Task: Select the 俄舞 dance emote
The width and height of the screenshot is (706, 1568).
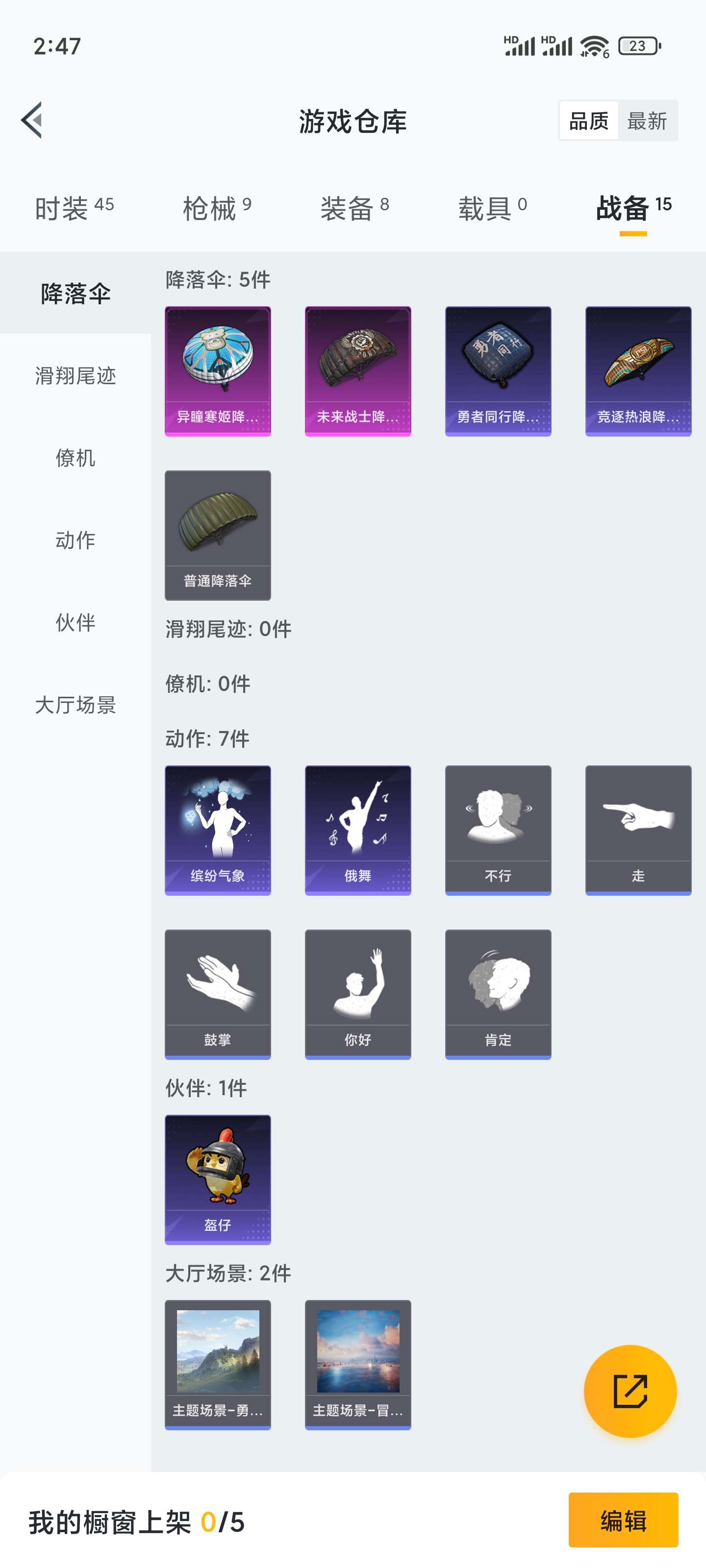Action: coord(357,830)
